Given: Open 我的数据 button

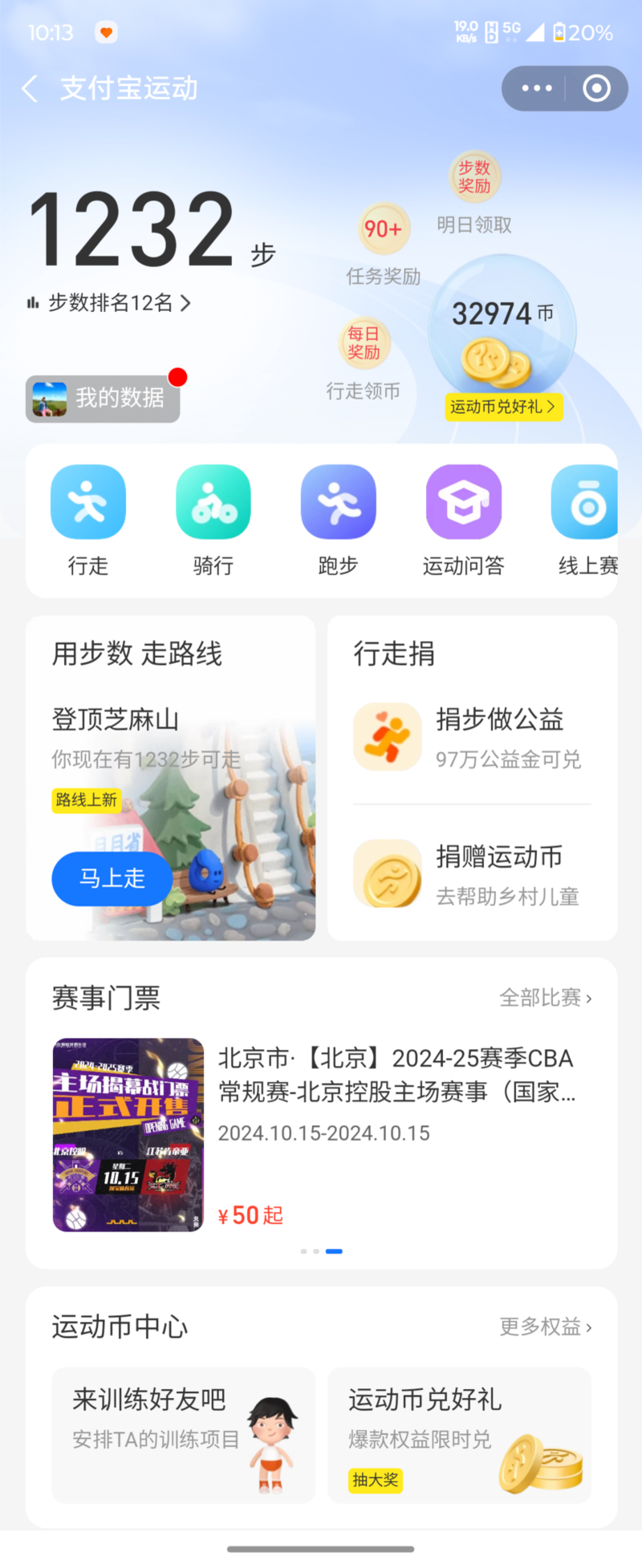Looking at the screenshot, I should (103, 398).
